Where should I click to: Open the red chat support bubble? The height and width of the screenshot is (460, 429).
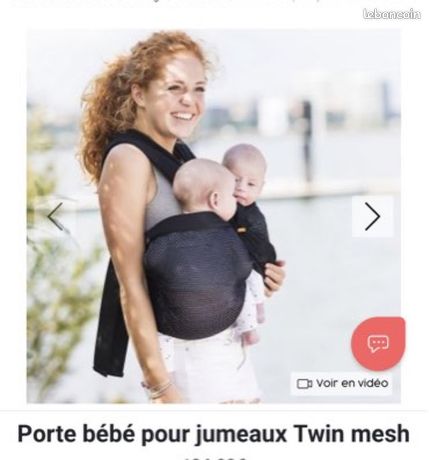pyautogui.click(x=378, y=344)
